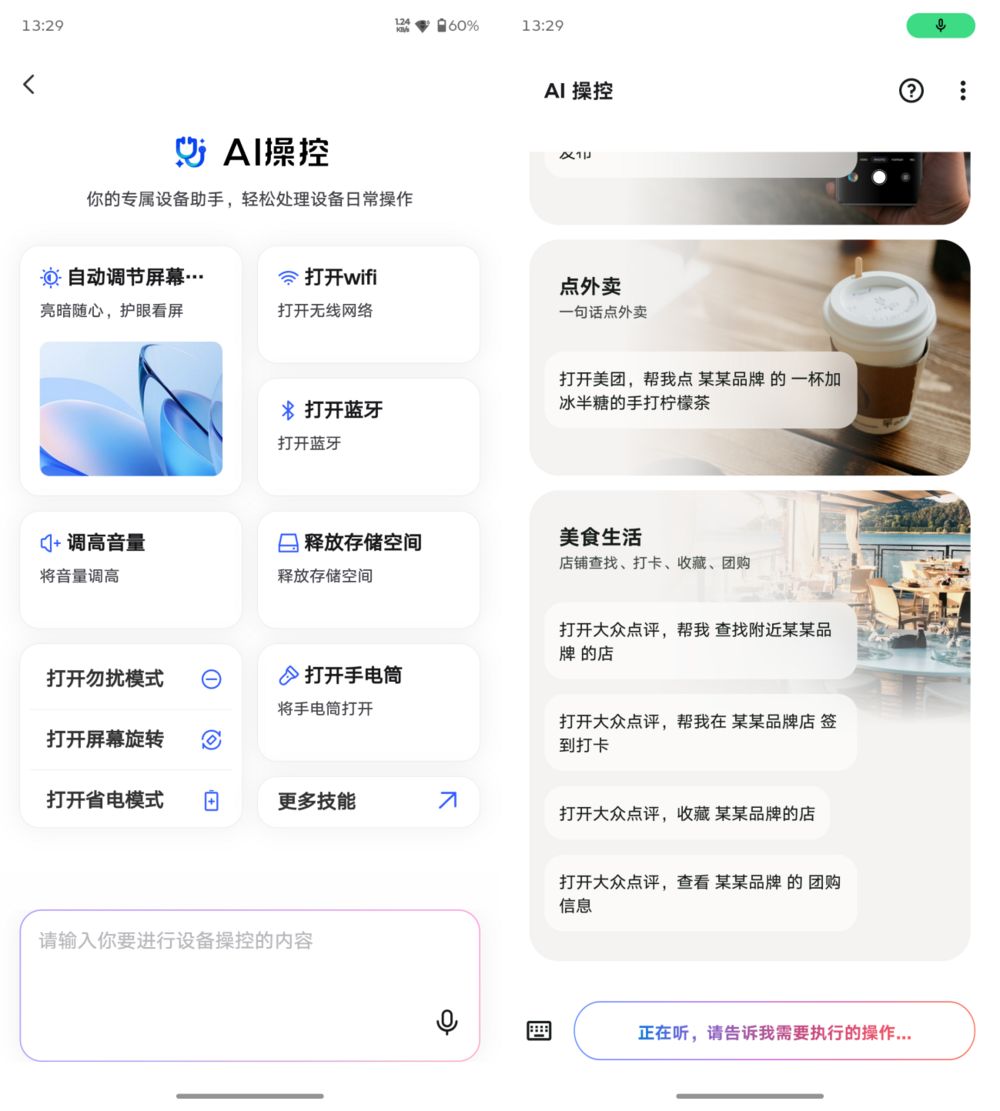1000x1111 pixels.
Task: Switch to keyboard input icon
Action: [539, 1031]
